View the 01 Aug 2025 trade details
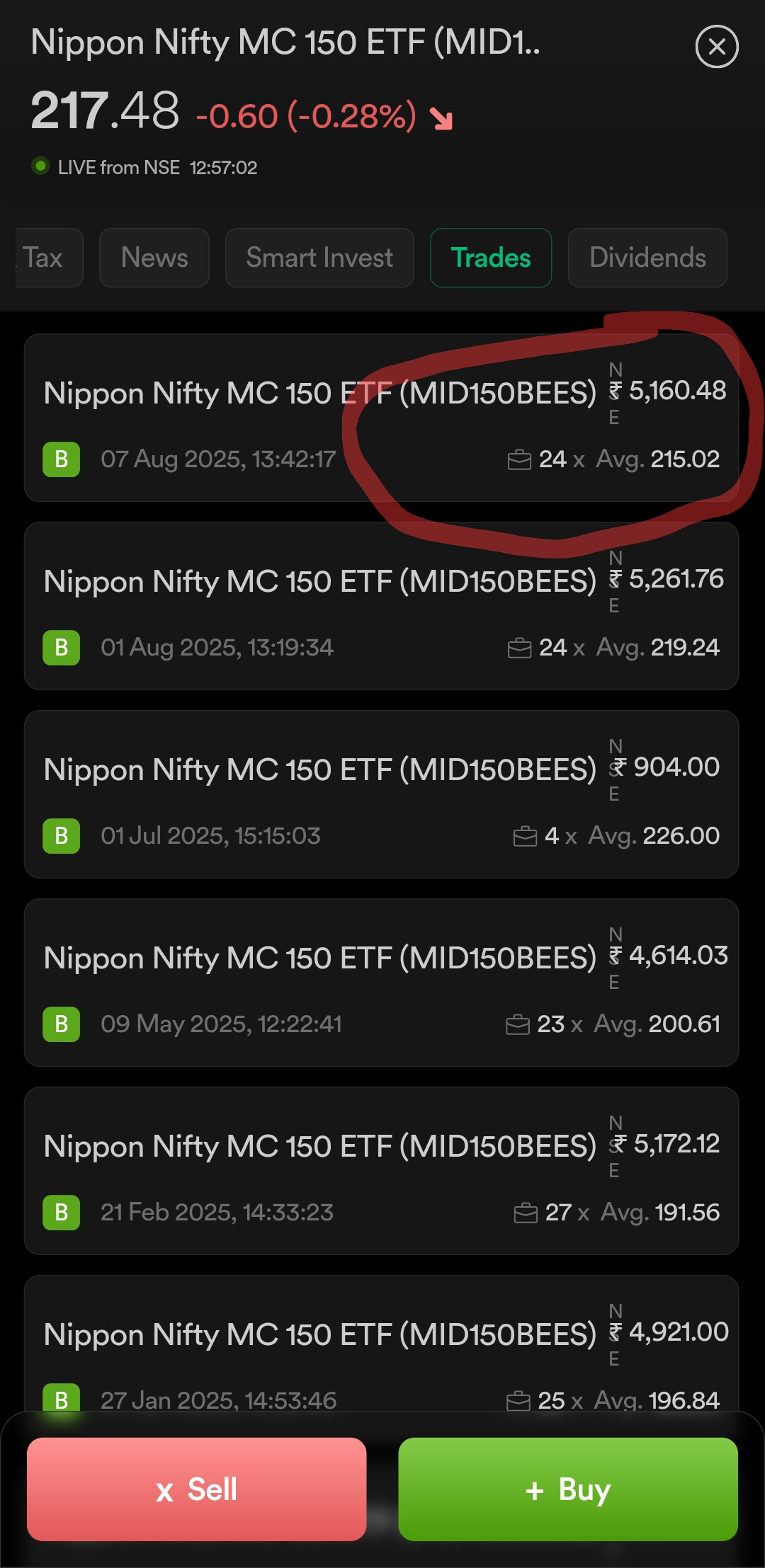The height and width of the screenshot is (1568, 765). click(x=381, y=606)
